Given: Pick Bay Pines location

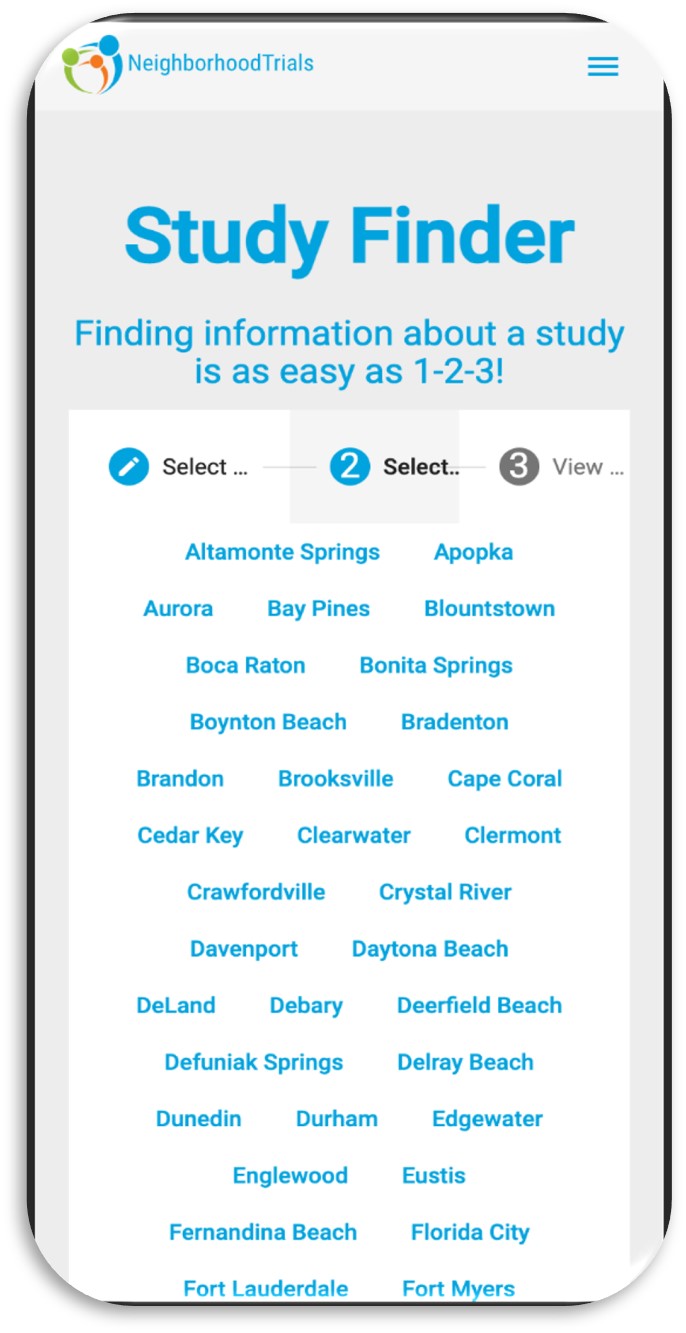Looking at the screenshot, I should pos(318,609).
